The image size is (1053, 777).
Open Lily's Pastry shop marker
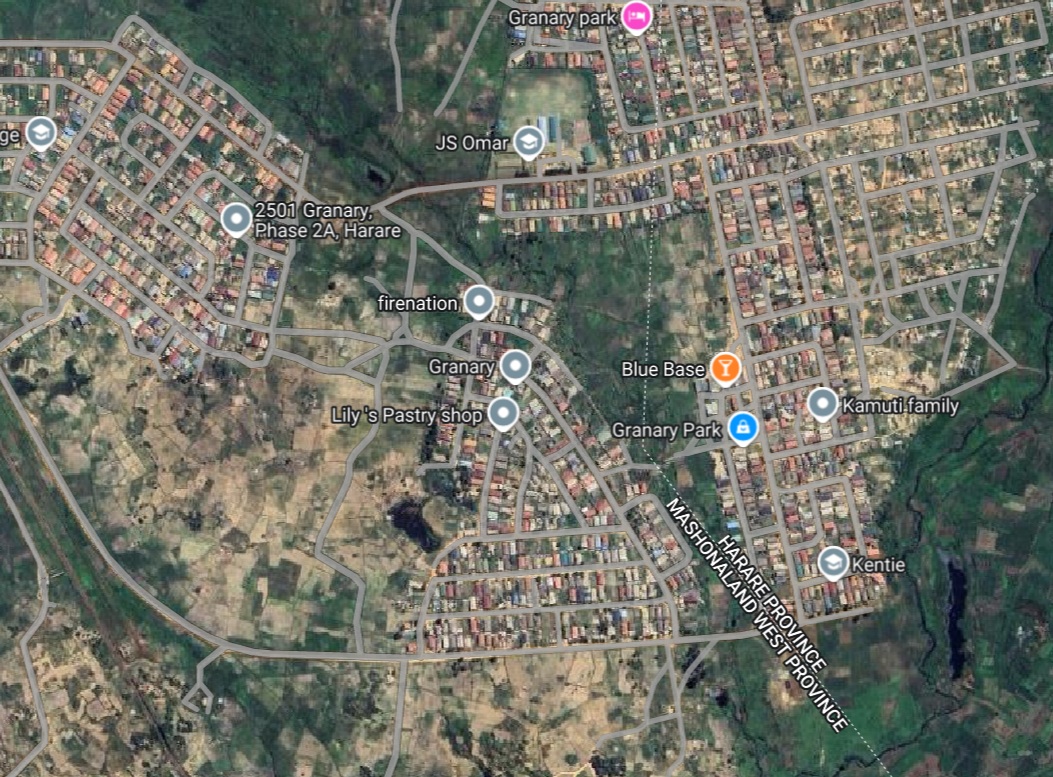504,413
